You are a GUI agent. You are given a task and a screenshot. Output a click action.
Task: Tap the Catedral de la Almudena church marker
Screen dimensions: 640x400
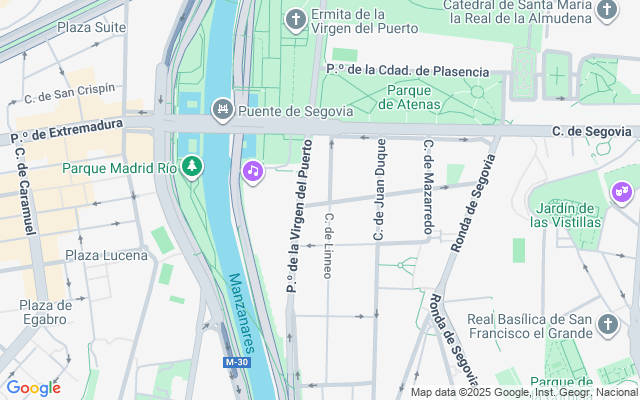pos(606,10)
